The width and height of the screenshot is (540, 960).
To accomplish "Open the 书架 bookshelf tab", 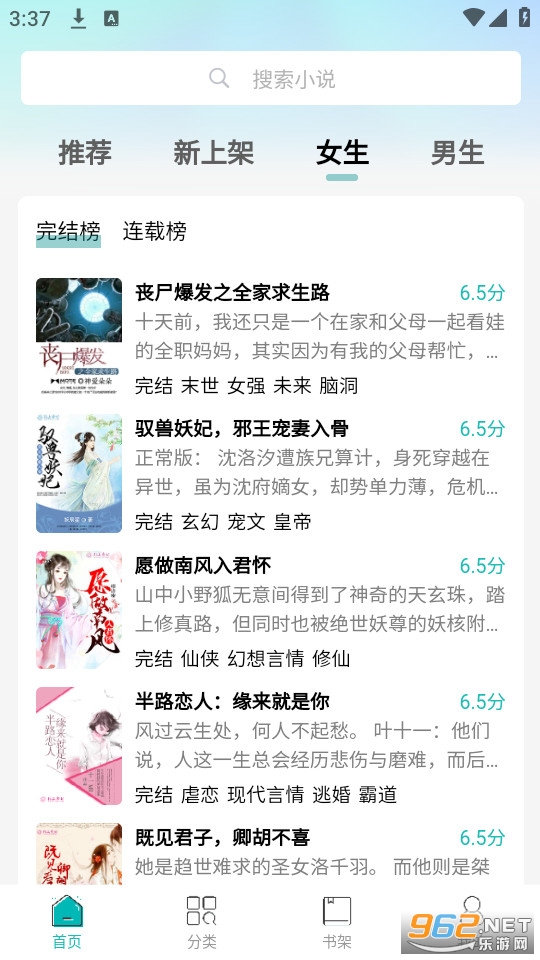I will pyautogui.click(x=337, y=922).
